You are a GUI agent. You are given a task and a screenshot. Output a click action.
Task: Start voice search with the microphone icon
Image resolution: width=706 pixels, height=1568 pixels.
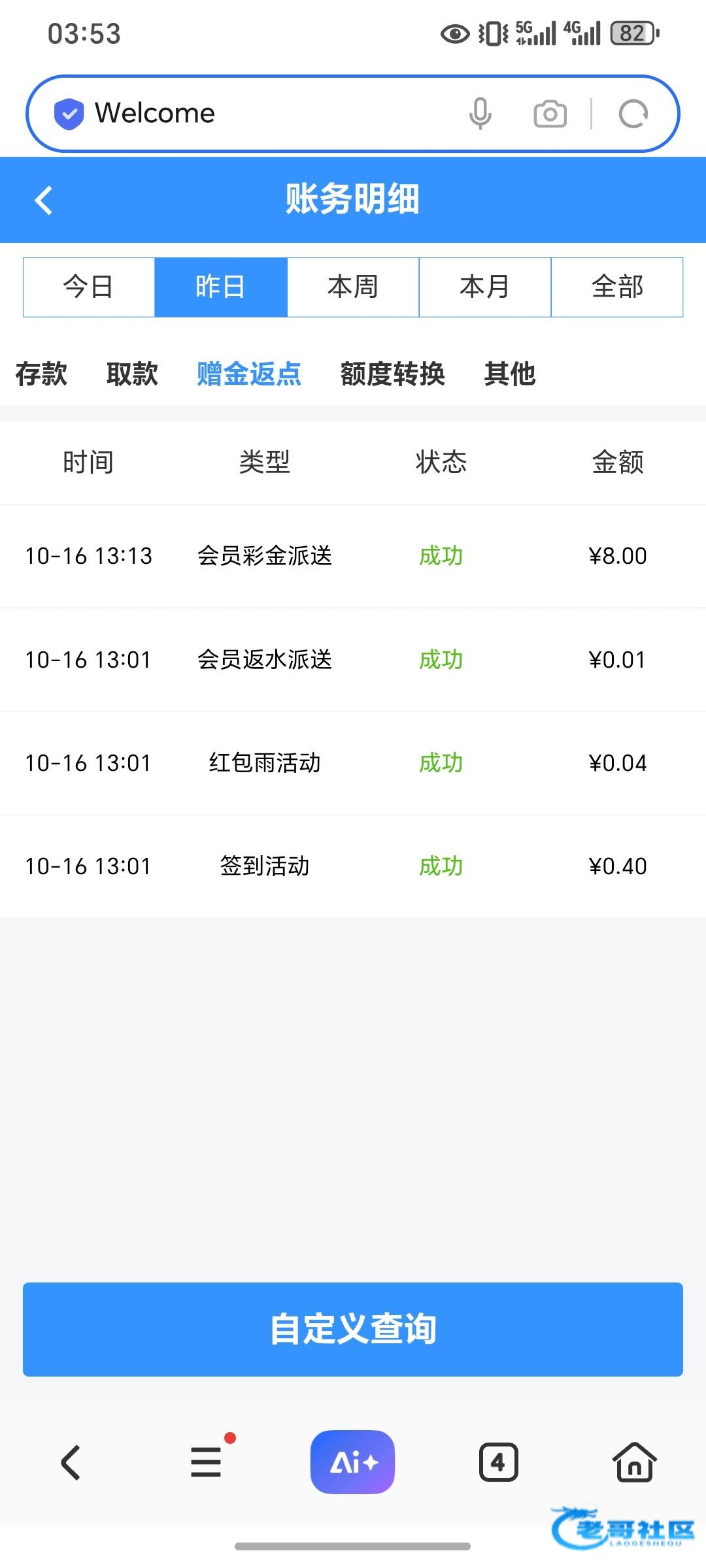(x=480, y=114)
